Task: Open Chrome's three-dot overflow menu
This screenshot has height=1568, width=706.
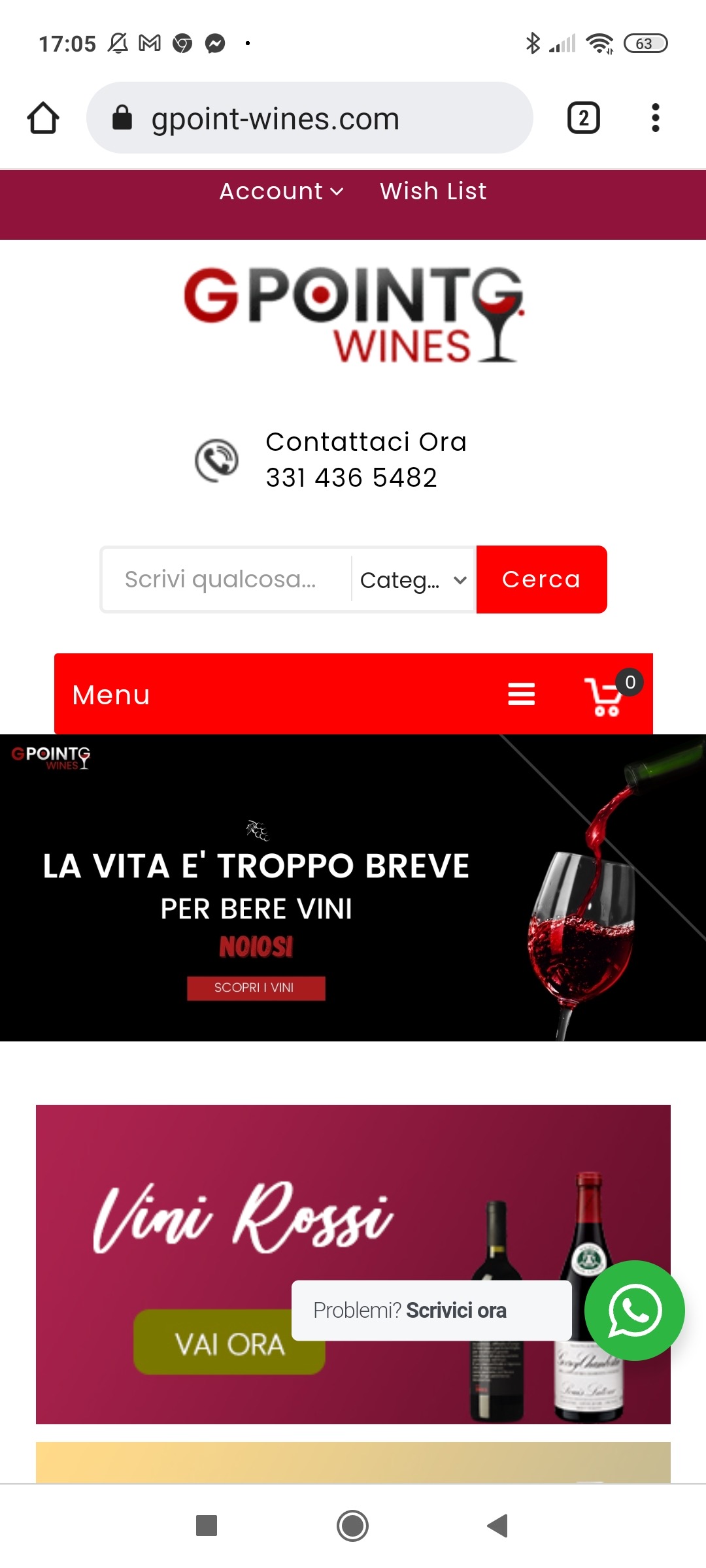Action: 655,118
